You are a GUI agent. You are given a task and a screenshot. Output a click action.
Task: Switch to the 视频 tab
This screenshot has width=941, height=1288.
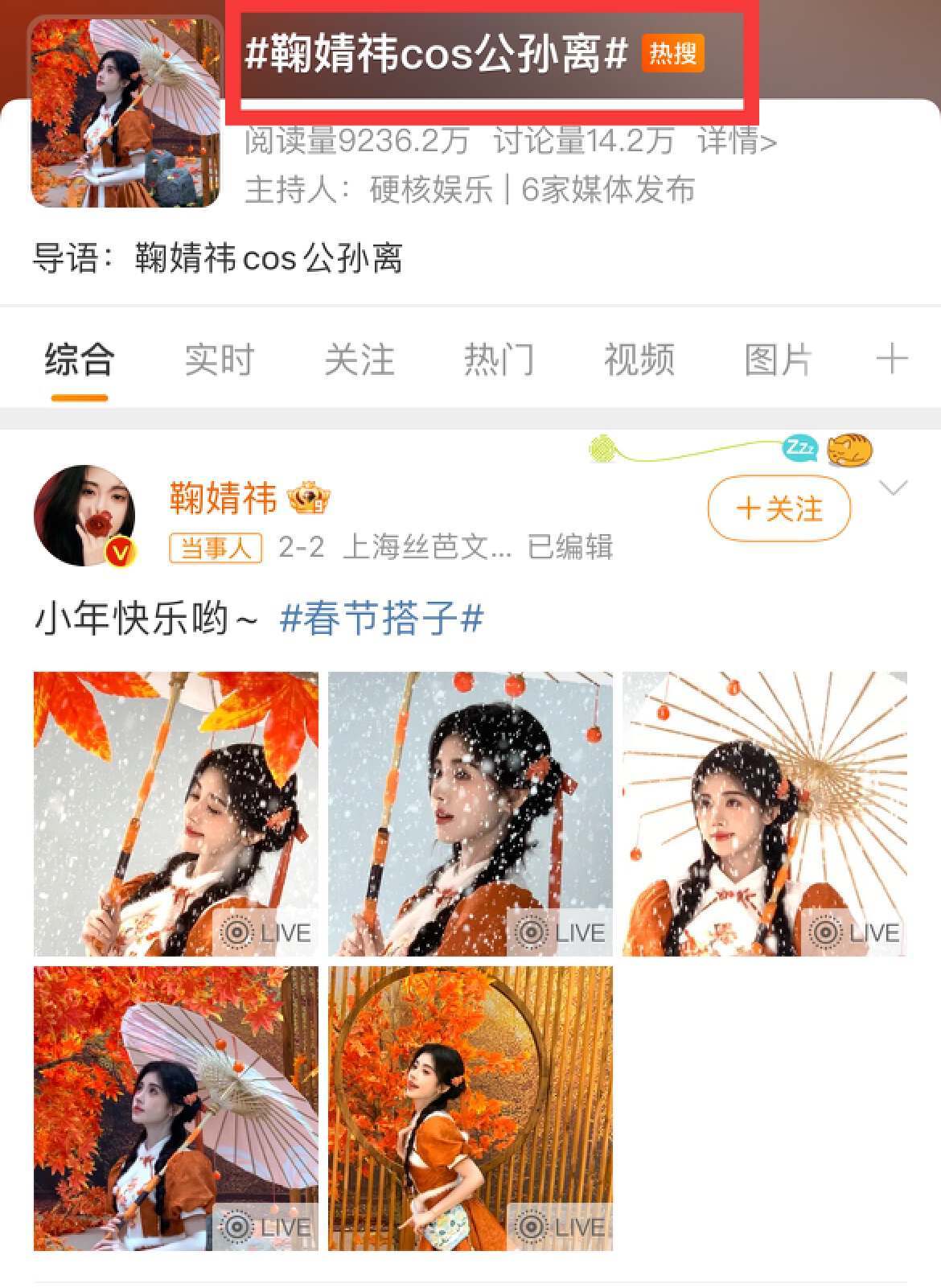point(639,359)
